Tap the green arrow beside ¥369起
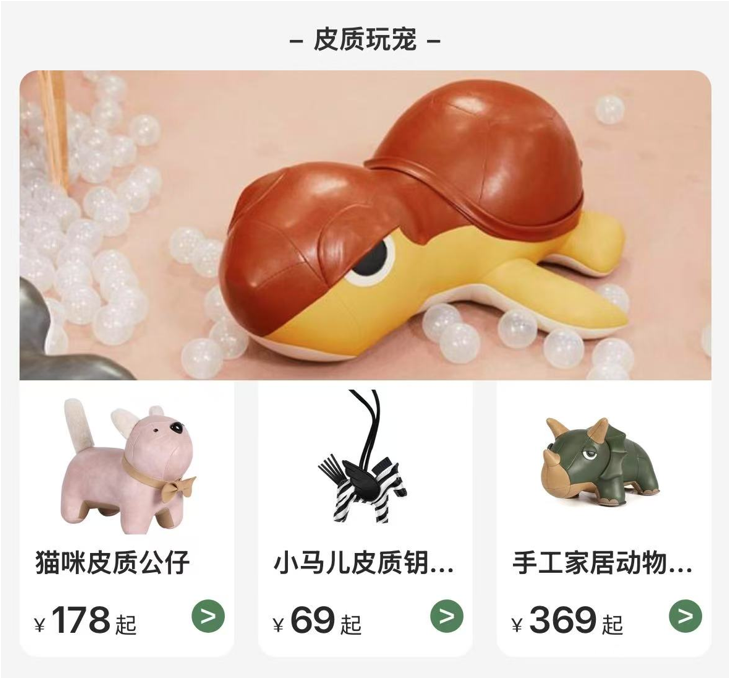 coord(685,617)
